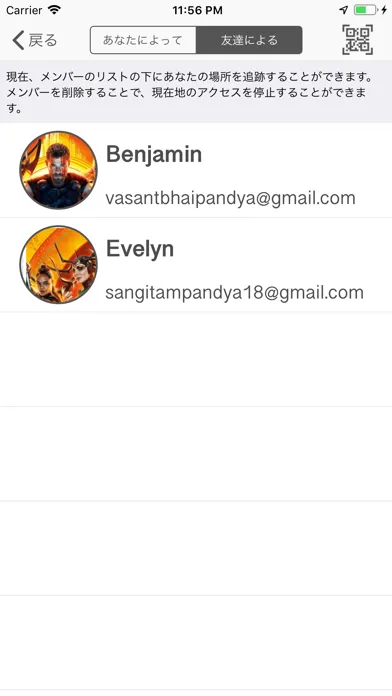Open Evelyn's member row
Image resolution: width=392 pixels, height=696 pixels.
point(196,265)
